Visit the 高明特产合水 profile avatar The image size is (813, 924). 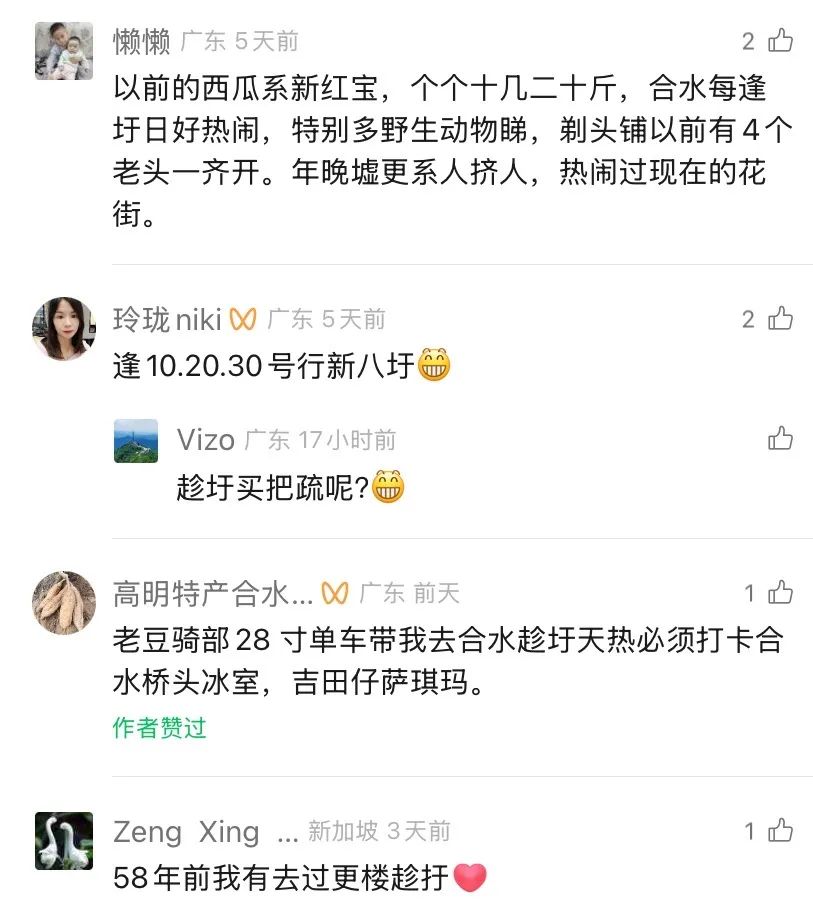tap(64, 603)
